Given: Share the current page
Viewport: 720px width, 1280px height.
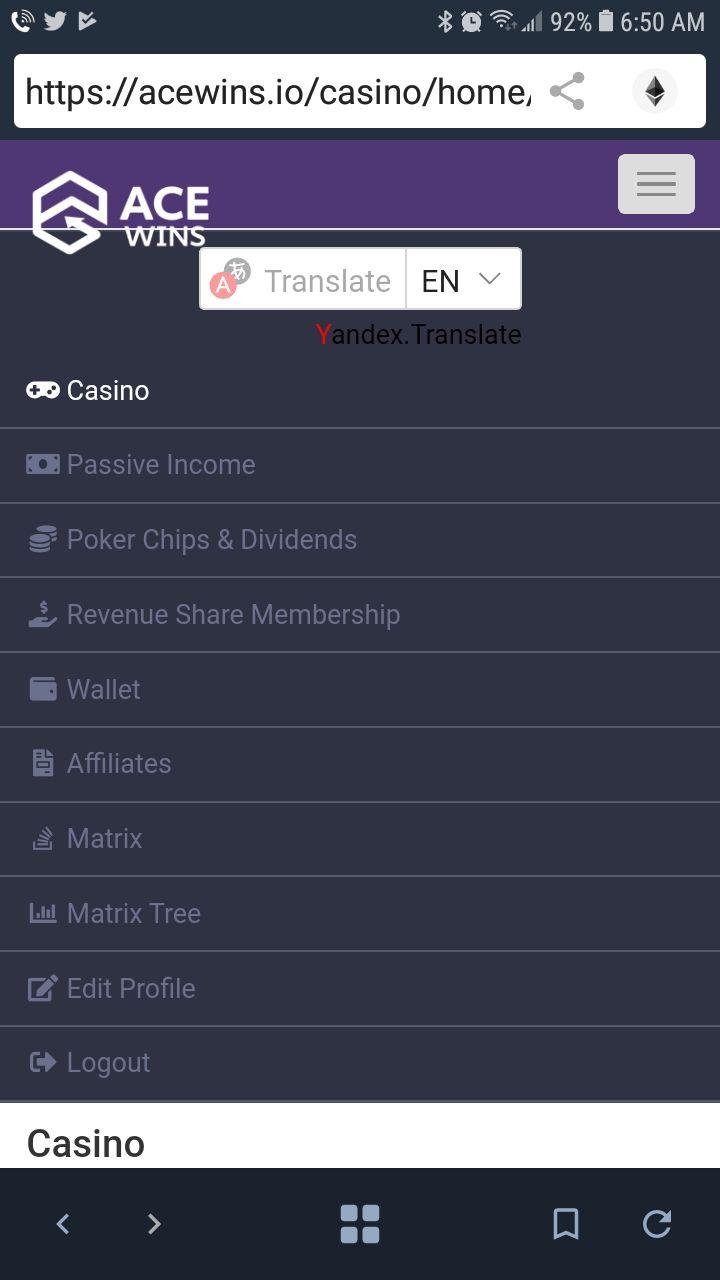Looking at the screenshot, I should 567,92.
